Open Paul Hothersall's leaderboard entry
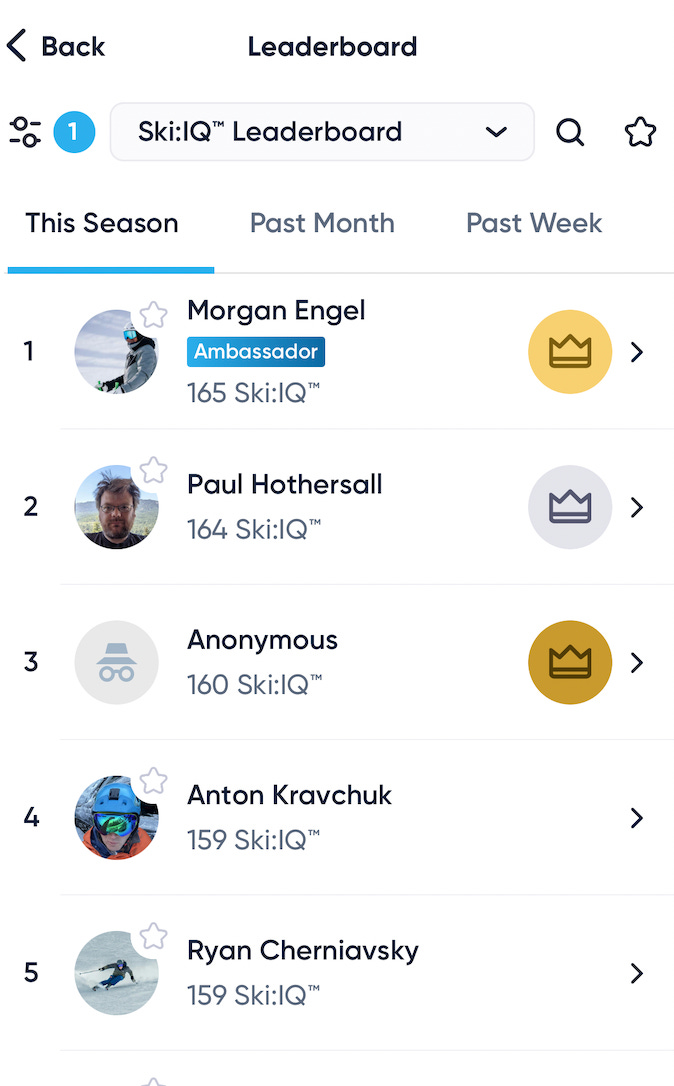Viewport: 674px width, 1086px height. pos(337,507)
